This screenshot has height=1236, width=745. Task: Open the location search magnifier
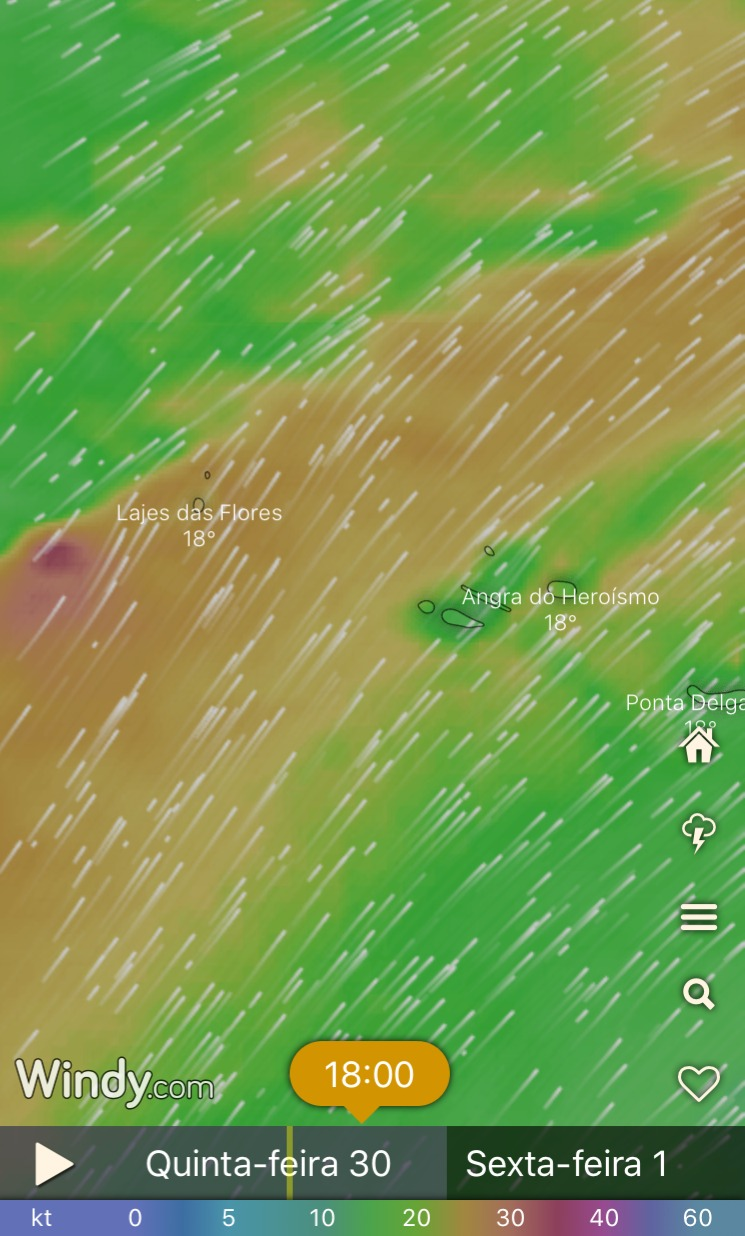click(x=698, y=994)
